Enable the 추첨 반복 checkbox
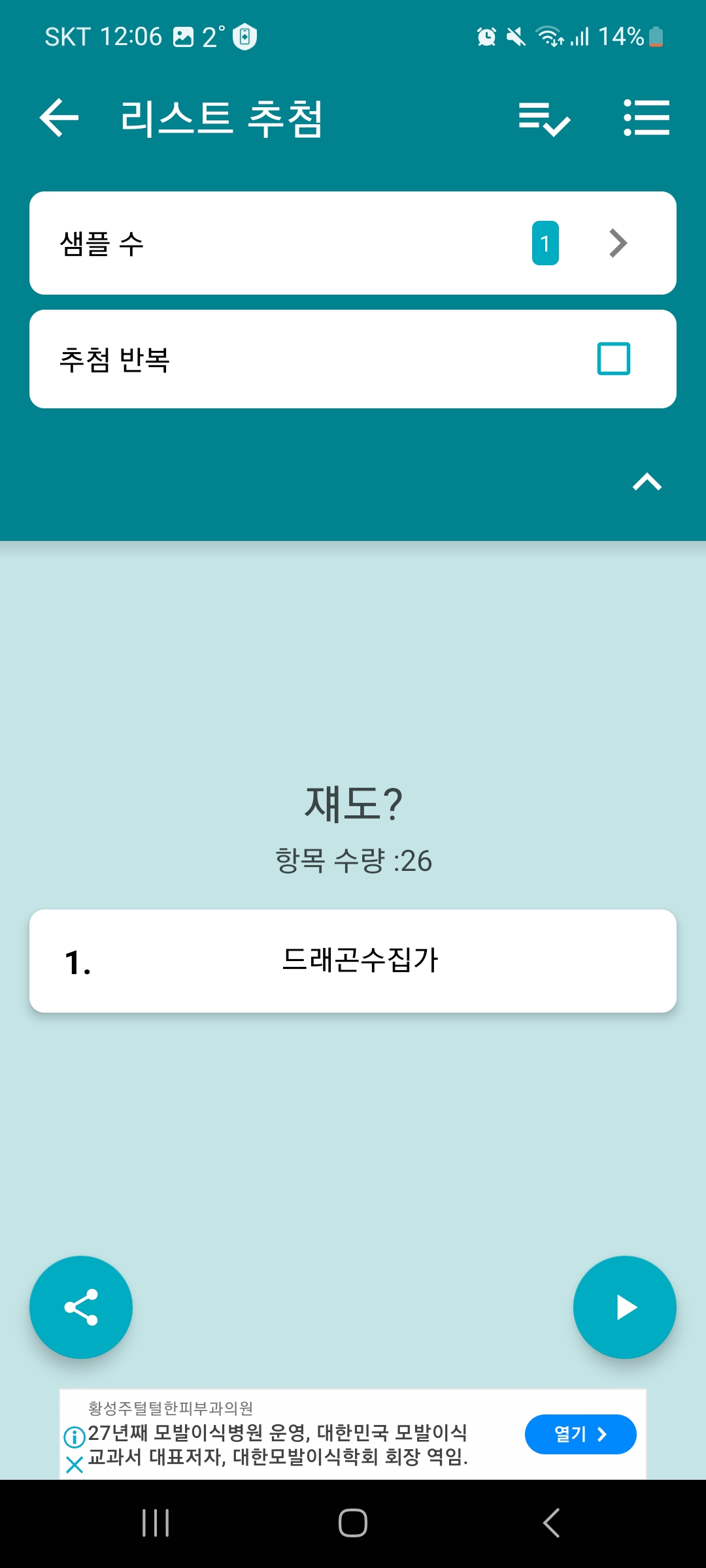Viewport: 706px width, 1568px height. click(613, 359)
